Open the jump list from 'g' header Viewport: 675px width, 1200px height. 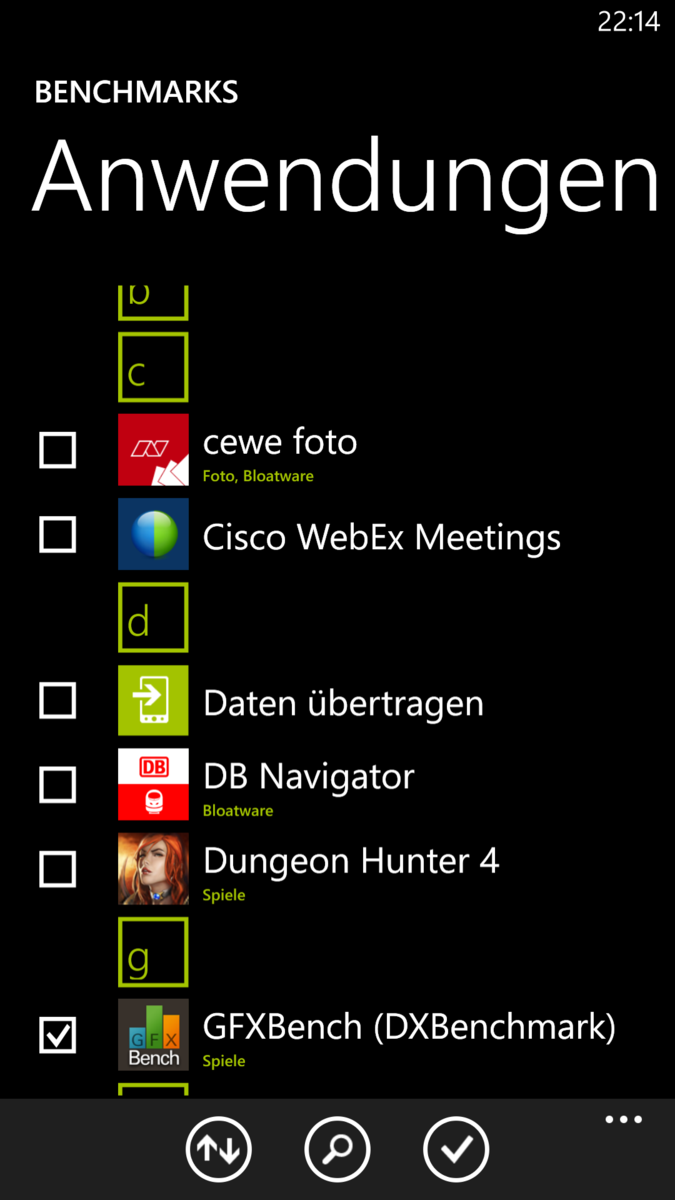pos(153,952)
